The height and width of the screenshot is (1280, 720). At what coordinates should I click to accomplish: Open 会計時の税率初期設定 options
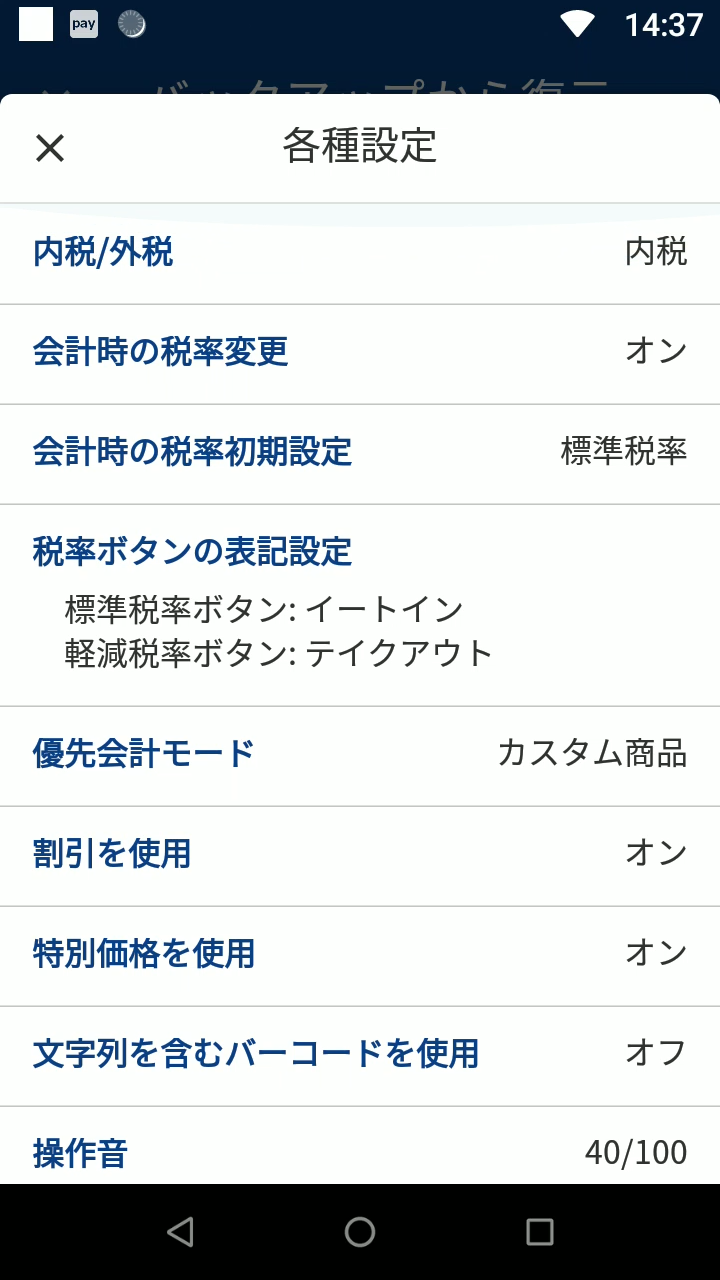pos(360,453)
